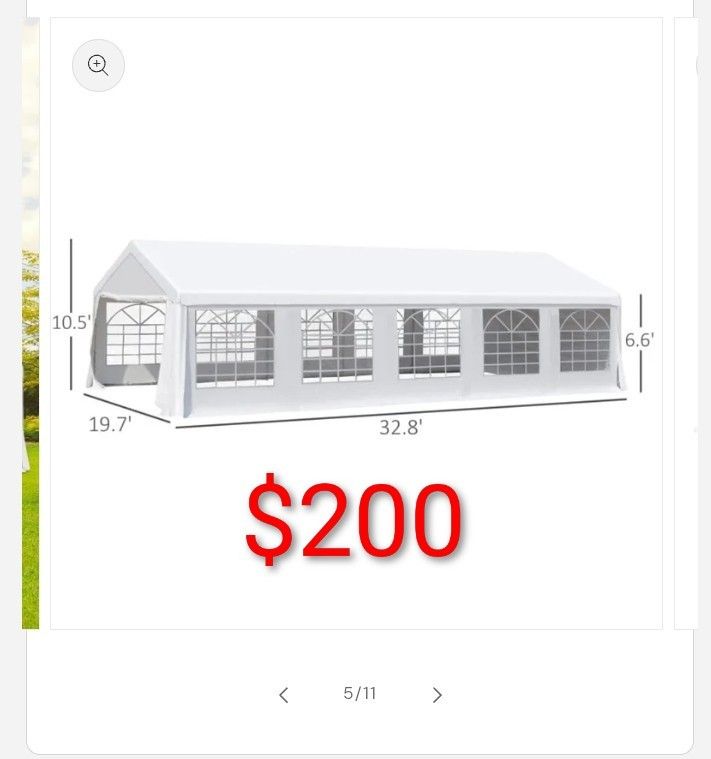Image resolution: width=711 pixels, height=759 pixels.
Task: Advance to the next image
Action: (437, 695)
